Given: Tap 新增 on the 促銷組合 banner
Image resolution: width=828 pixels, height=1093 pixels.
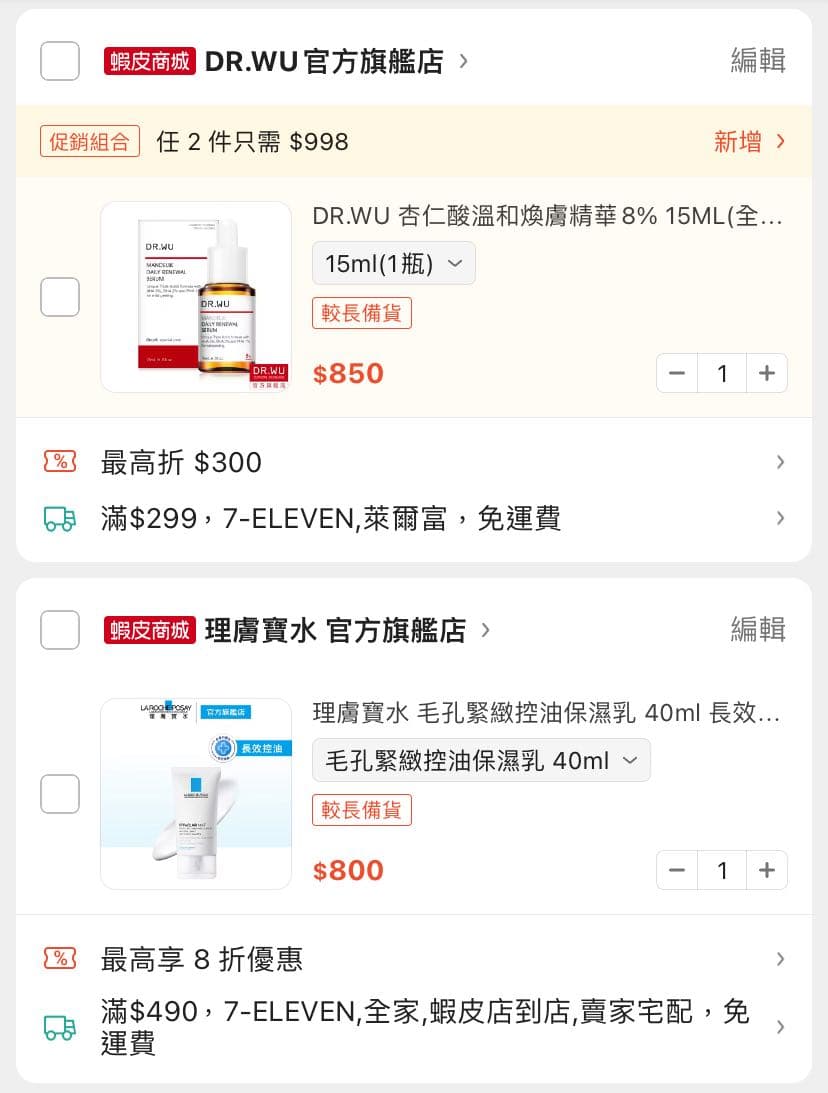Looking at the screenshot, I should (x=748, y=141).
